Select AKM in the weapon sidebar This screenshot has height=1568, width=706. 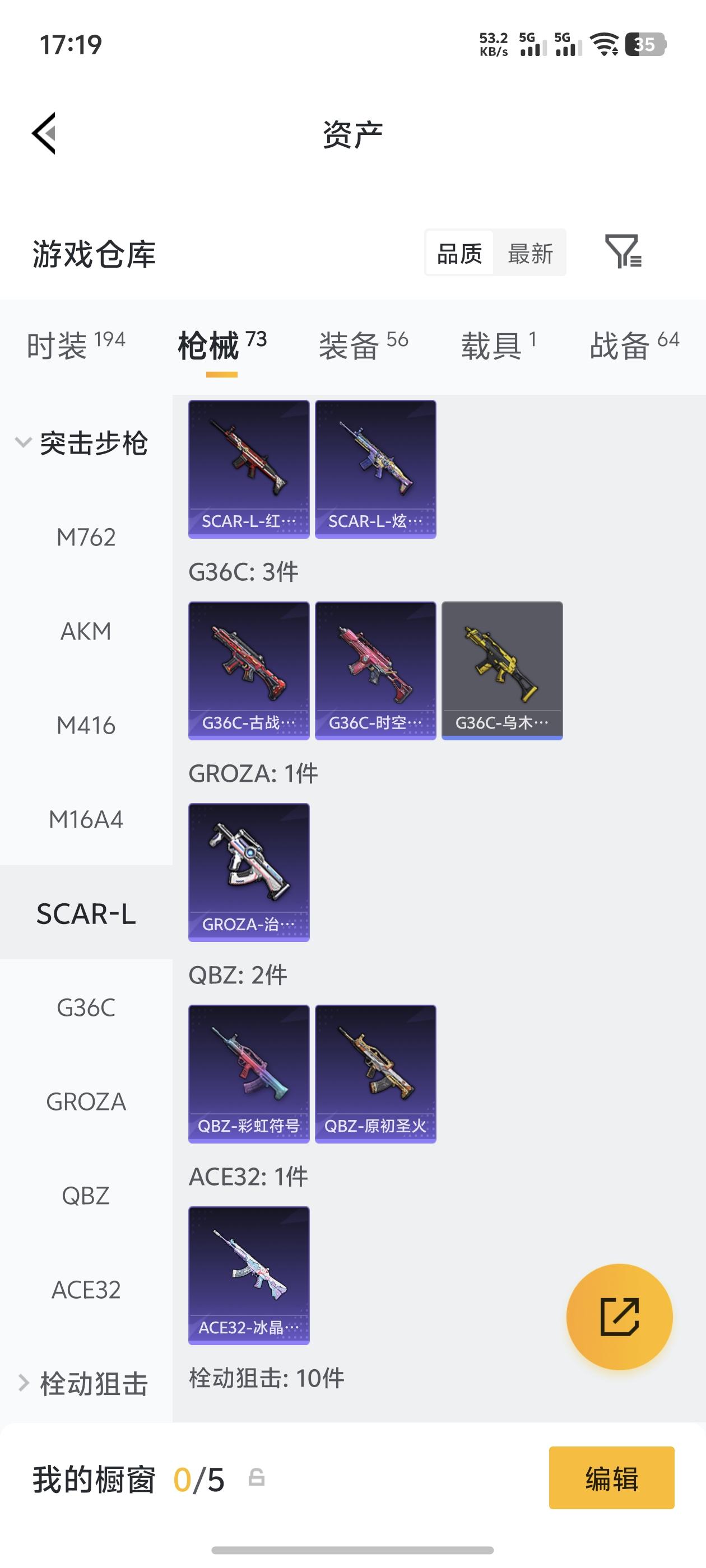coord(86,631)
